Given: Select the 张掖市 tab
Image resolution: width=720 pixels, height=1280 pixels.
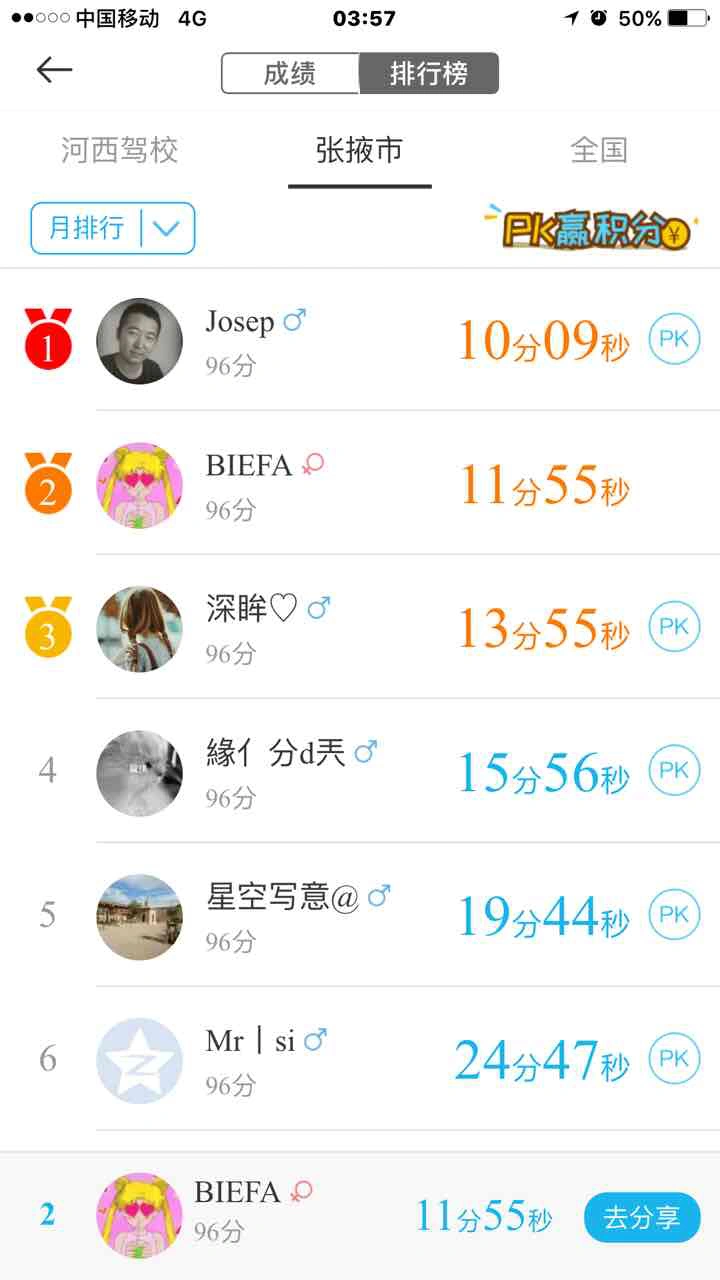Looking at the screenshot, I should click(359, 151).
